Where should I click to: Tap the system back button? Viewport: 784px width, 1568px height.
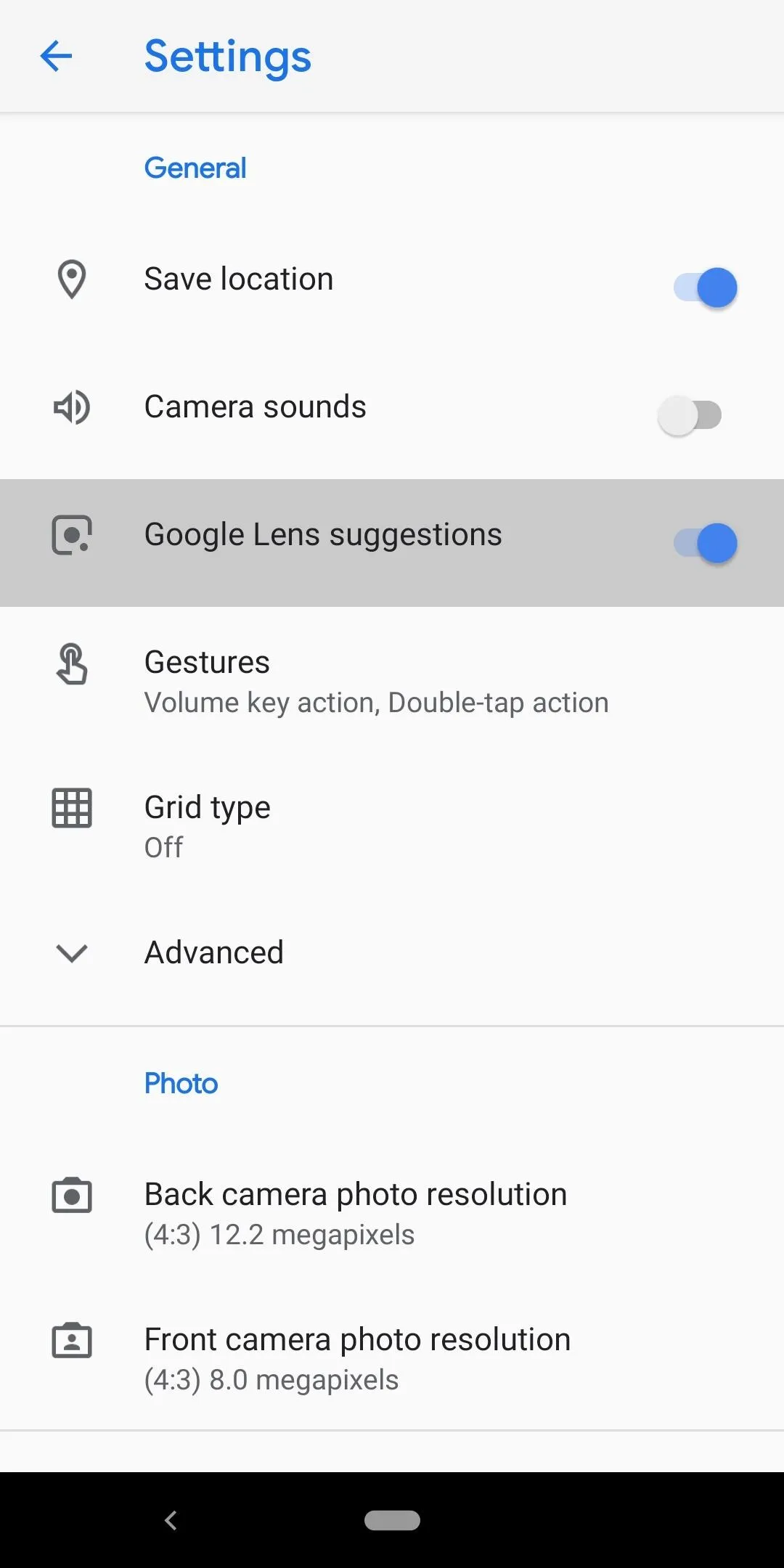[x=171, y=1520]
